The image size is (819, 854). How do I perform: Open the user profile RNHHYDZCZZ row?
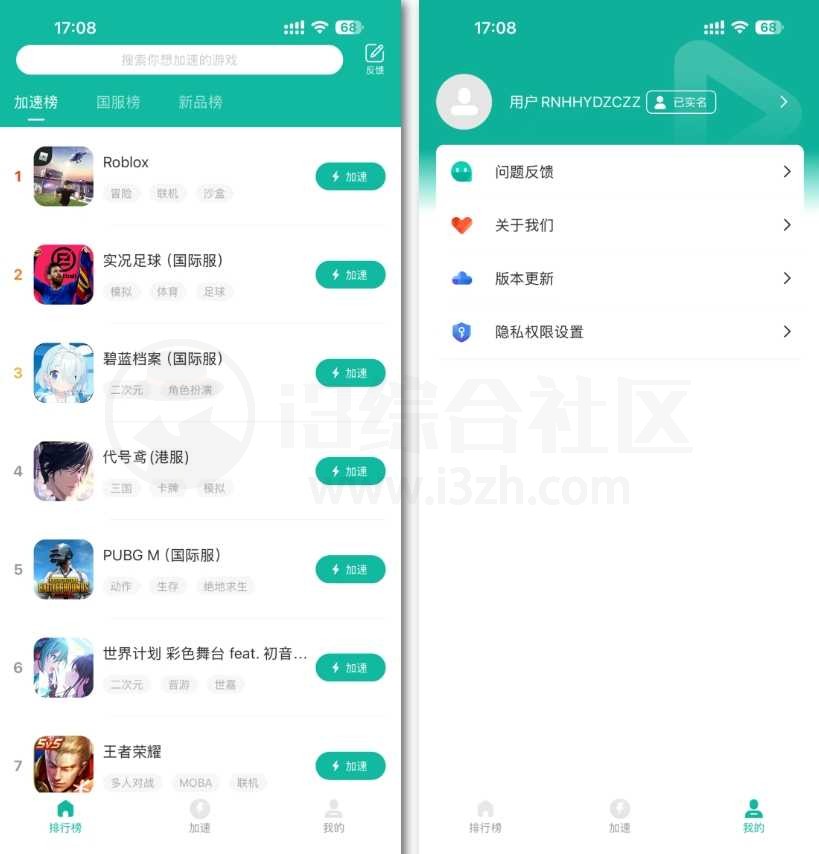(615, 102)
